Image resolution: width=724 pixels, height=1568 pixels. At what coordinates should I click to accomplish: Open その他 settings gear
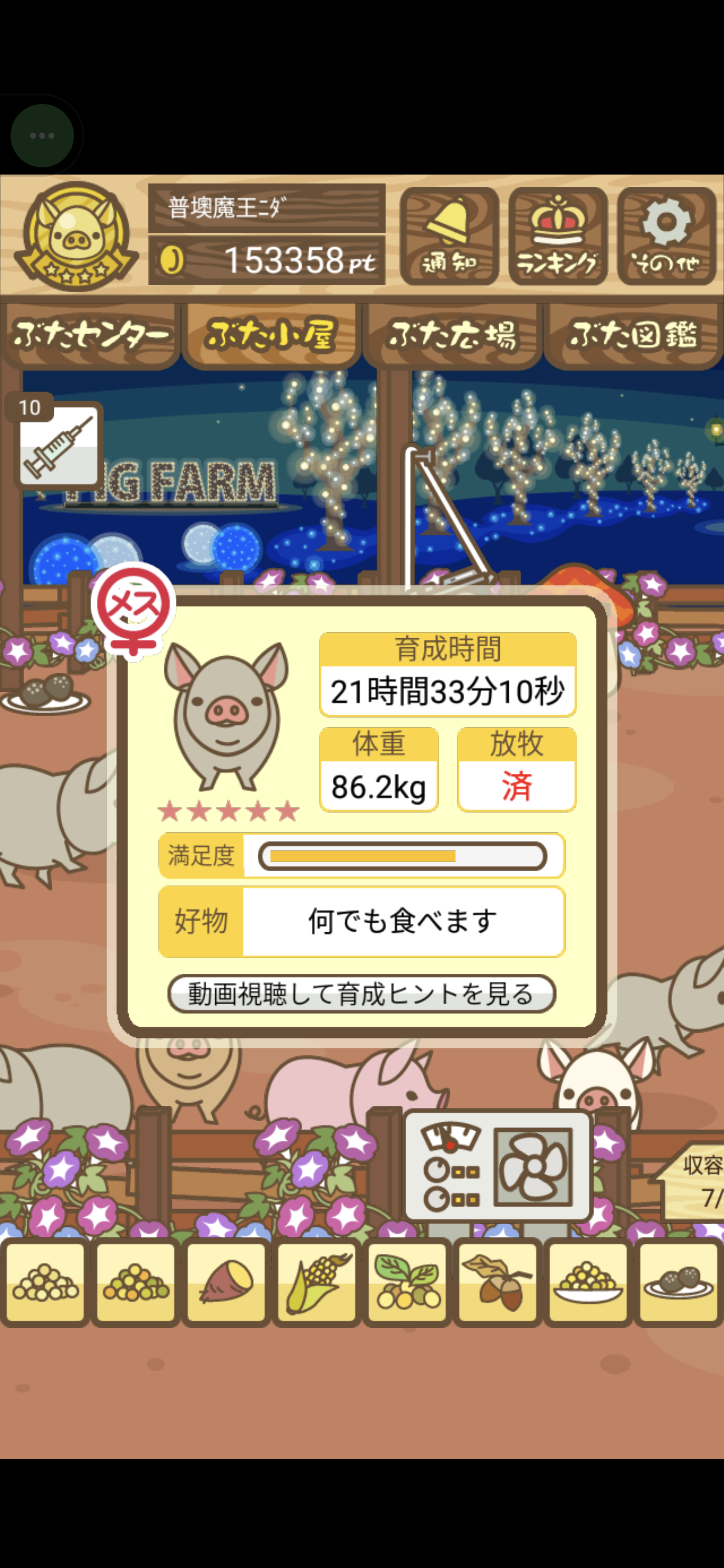(666, 236)
